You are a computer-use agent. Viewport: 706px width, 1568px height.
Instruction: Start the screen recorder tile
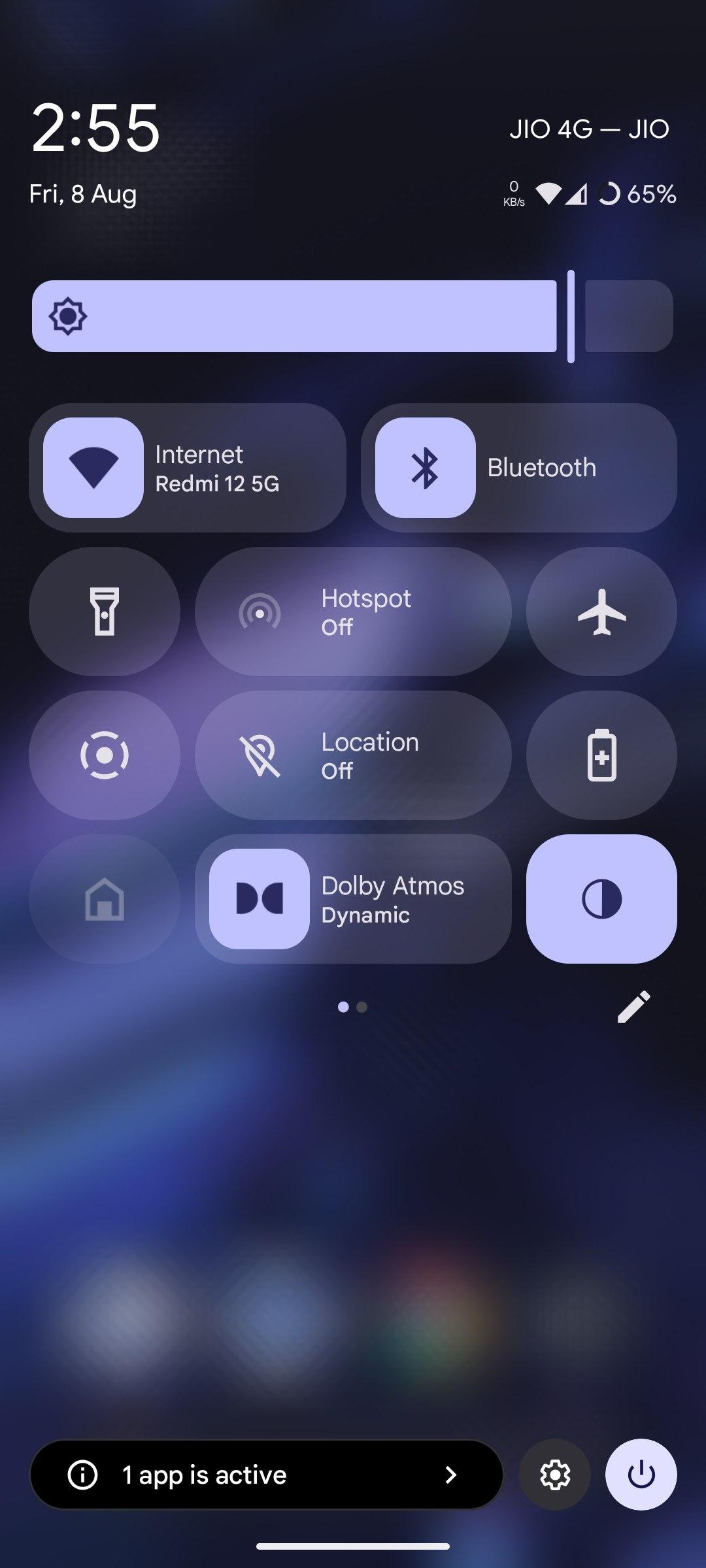105,755
